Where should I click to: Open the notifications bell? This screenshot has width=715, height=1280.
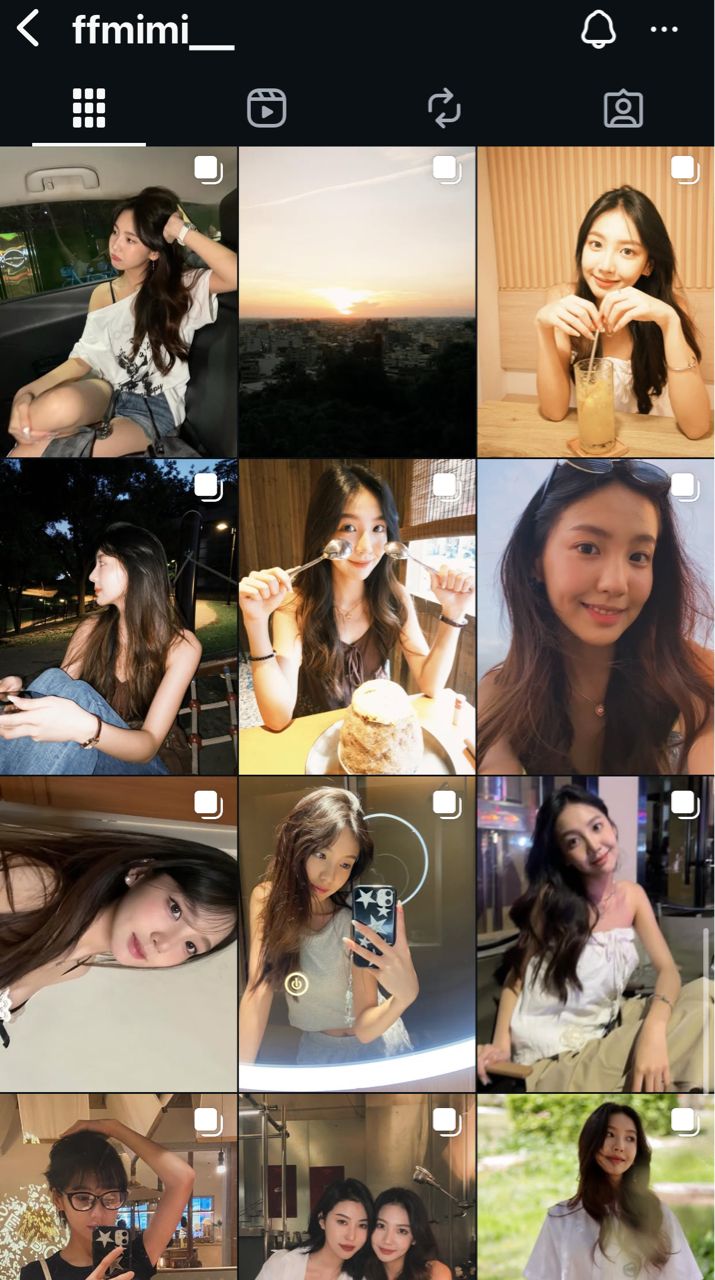[x=598, y=29]
